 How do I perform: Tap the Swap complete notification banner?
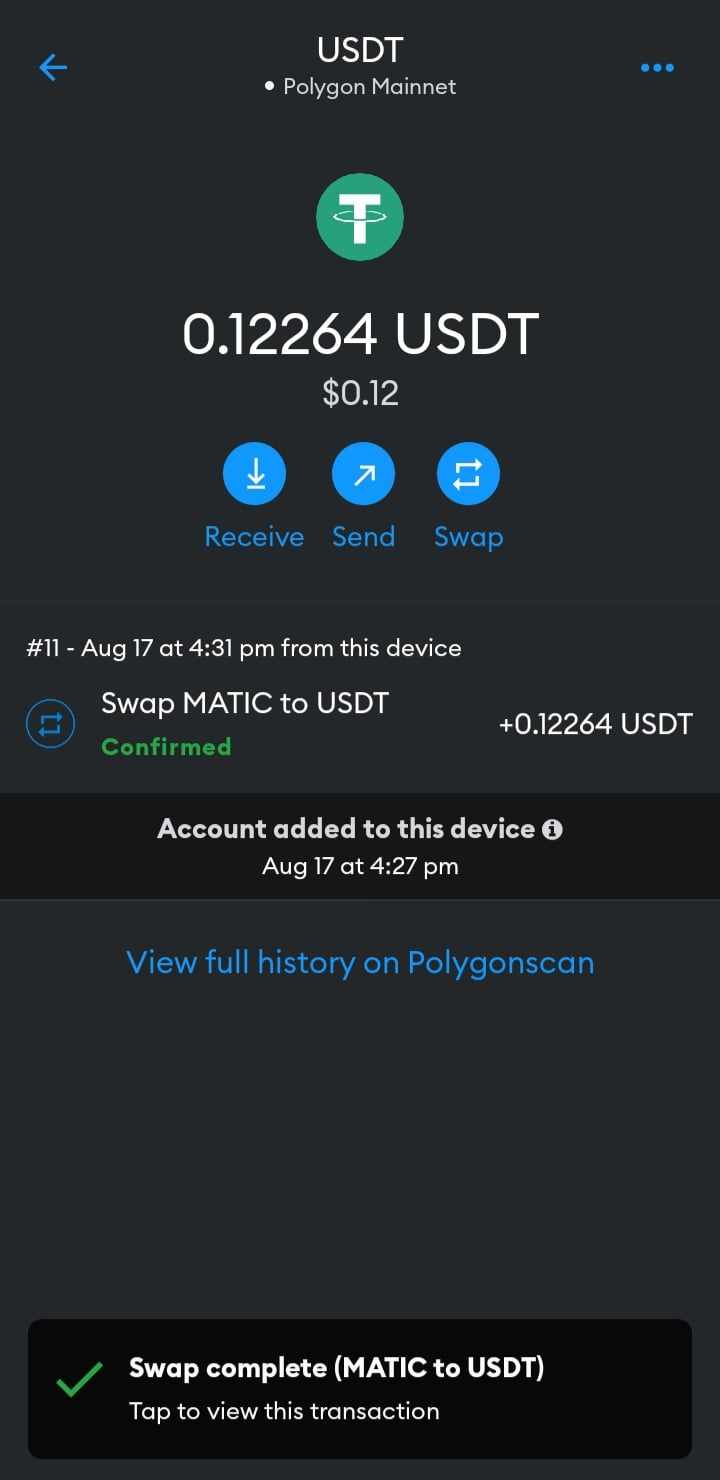[360, 1388]
